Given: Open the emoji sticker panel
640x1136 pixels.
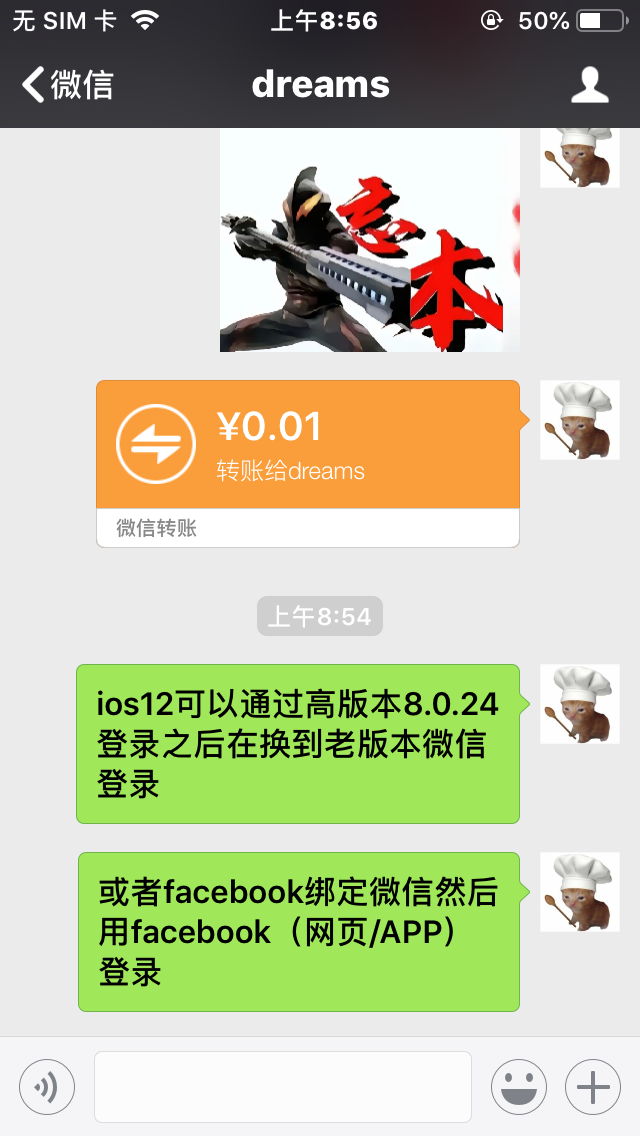Looking at the screenshot, I should click(x=518, y=1087).
